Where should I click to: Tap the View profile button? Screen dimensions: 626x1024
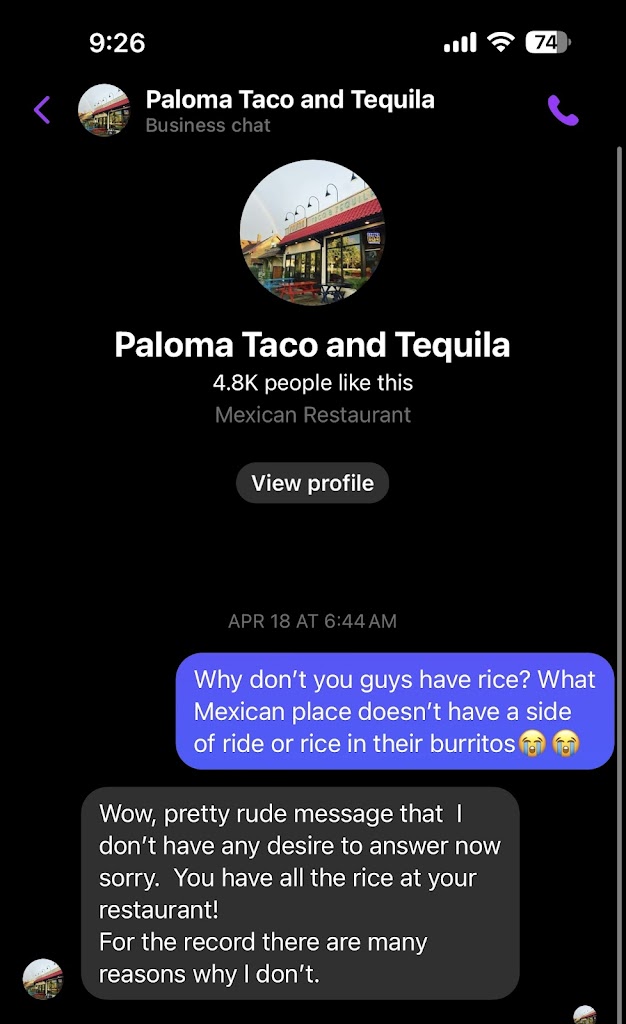coord(312,483)
